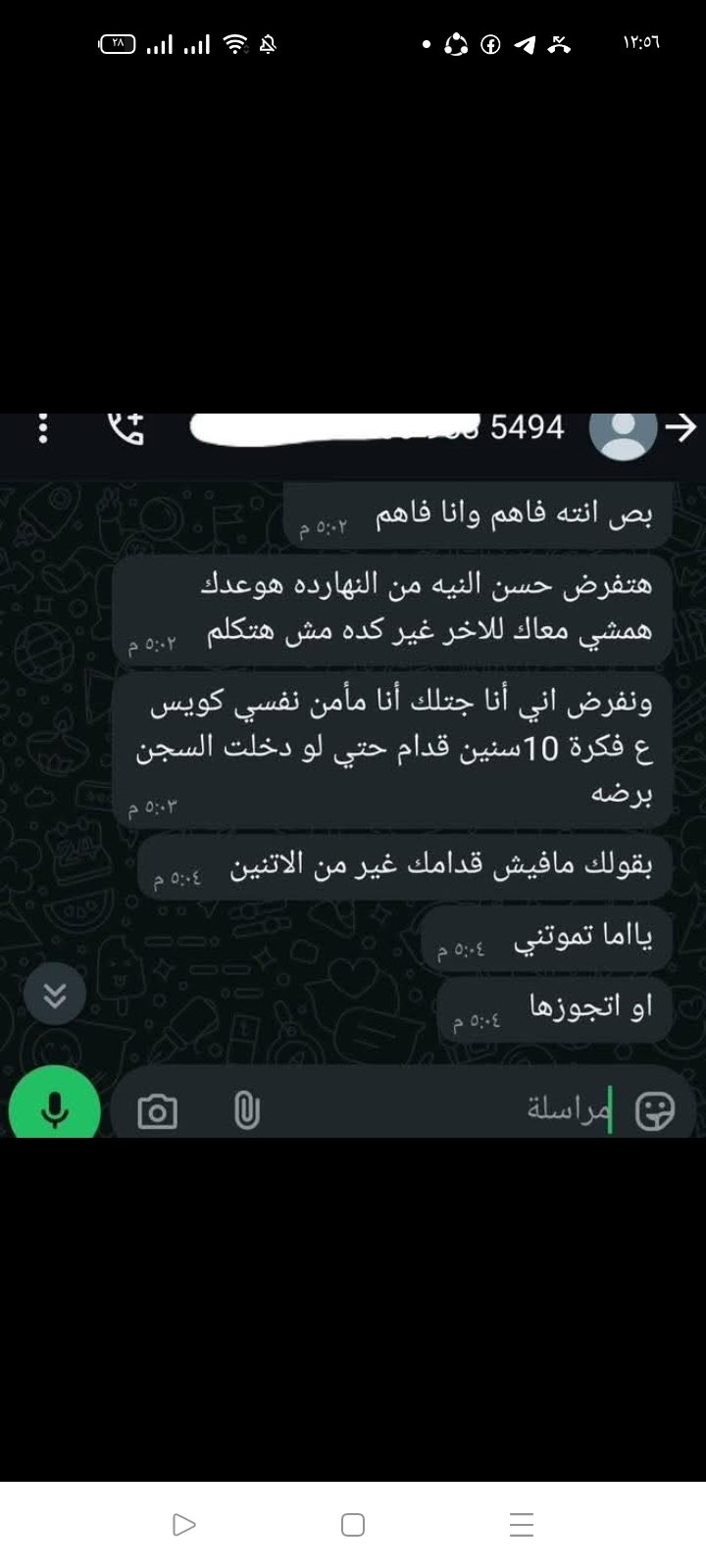Tap the Telegram icon in the notification tray
Screen dimensions: 706x1568
pyautogui.click(x=526, y=44)
